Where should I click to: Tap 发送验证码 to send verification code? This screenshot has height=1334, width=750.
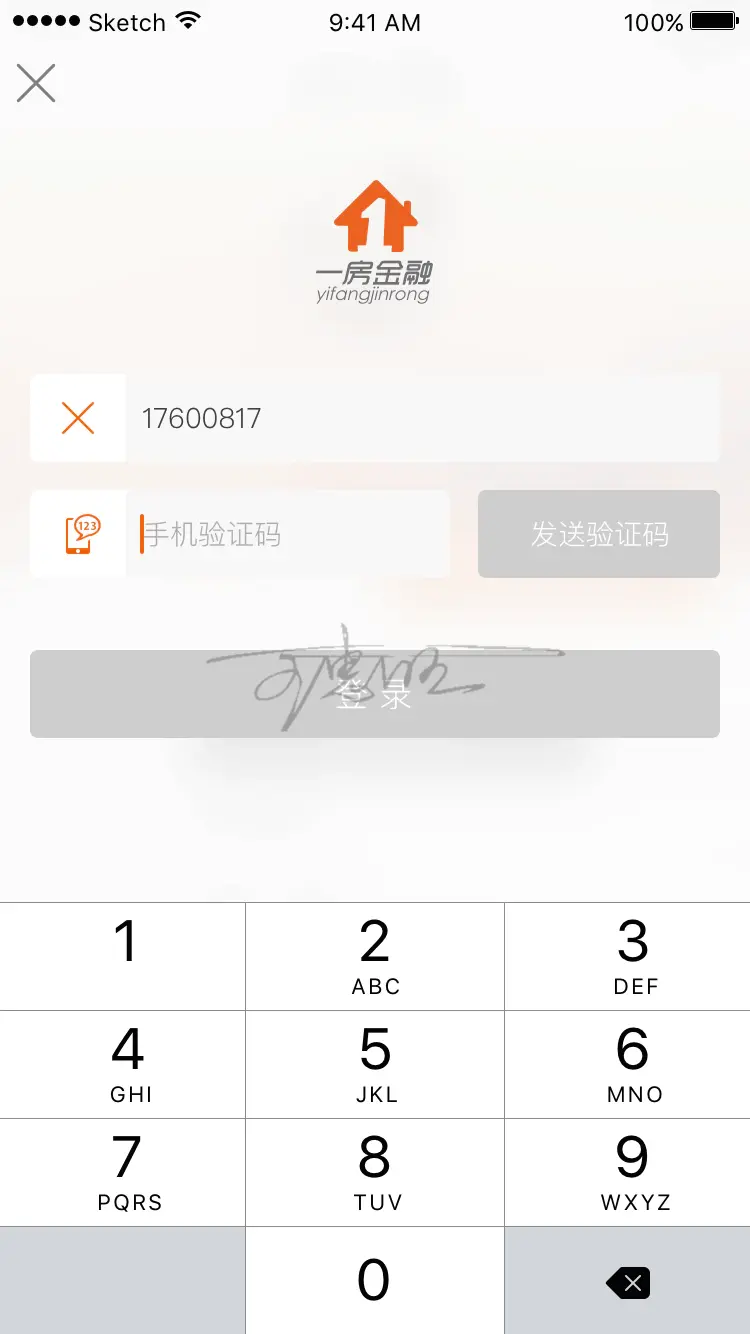[x=598, y=534]
